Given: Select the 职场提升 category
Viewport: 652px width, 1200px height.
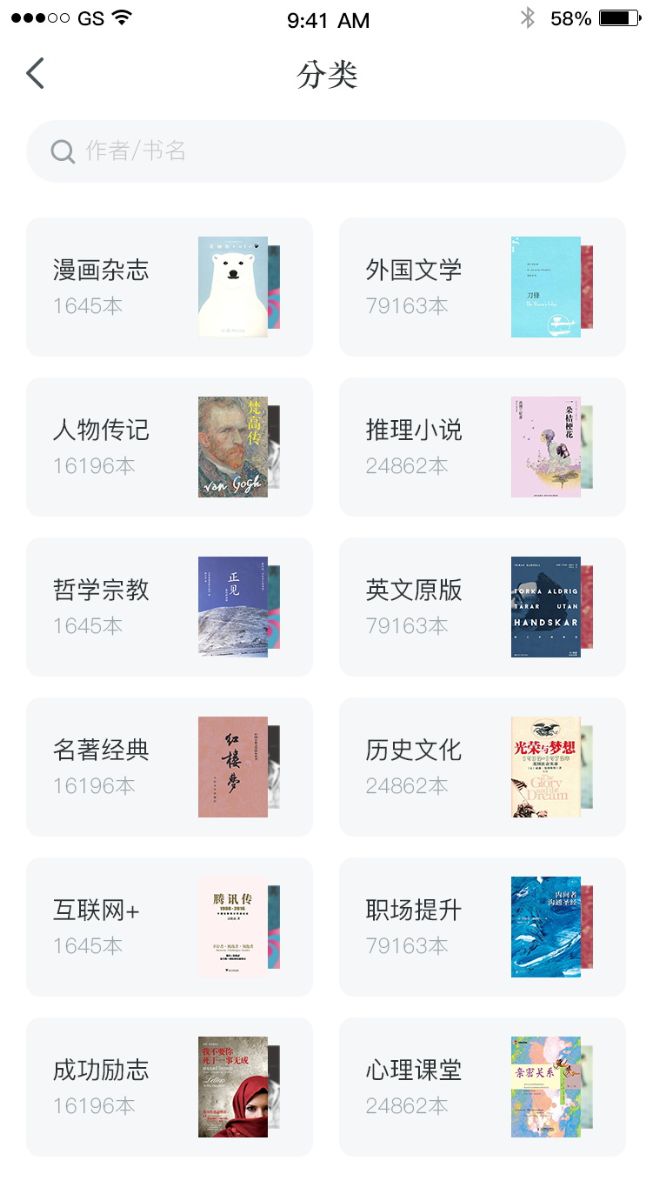Looking at the screenshot, I should [x=482, y=927].
